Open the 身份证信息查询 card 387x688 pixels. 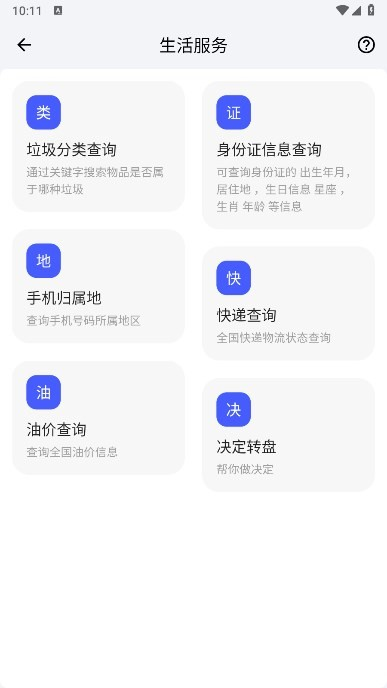(x=288, y=155)
